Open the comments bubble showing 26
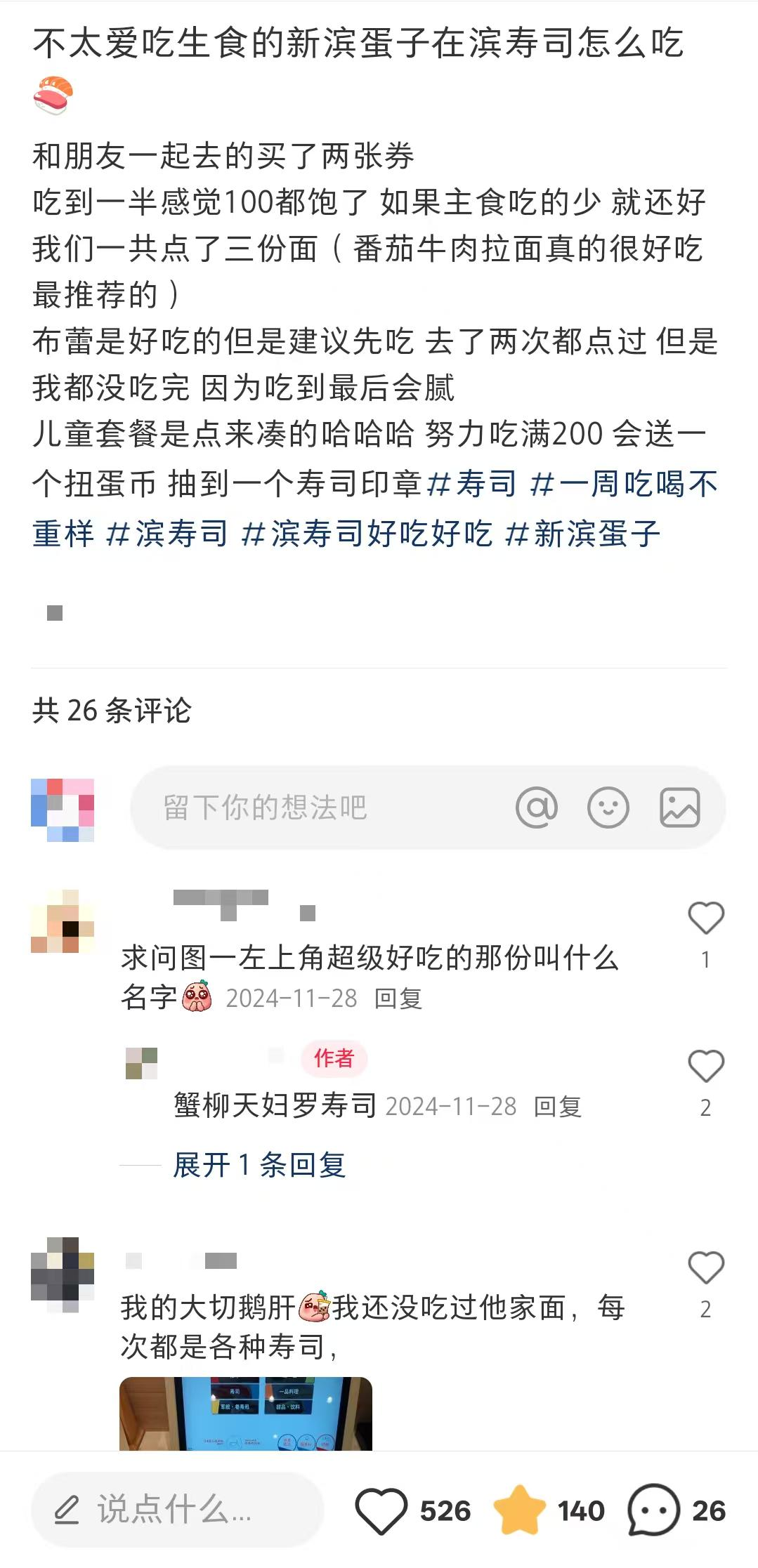The image size is (758, 1568). click(654, 1510)
